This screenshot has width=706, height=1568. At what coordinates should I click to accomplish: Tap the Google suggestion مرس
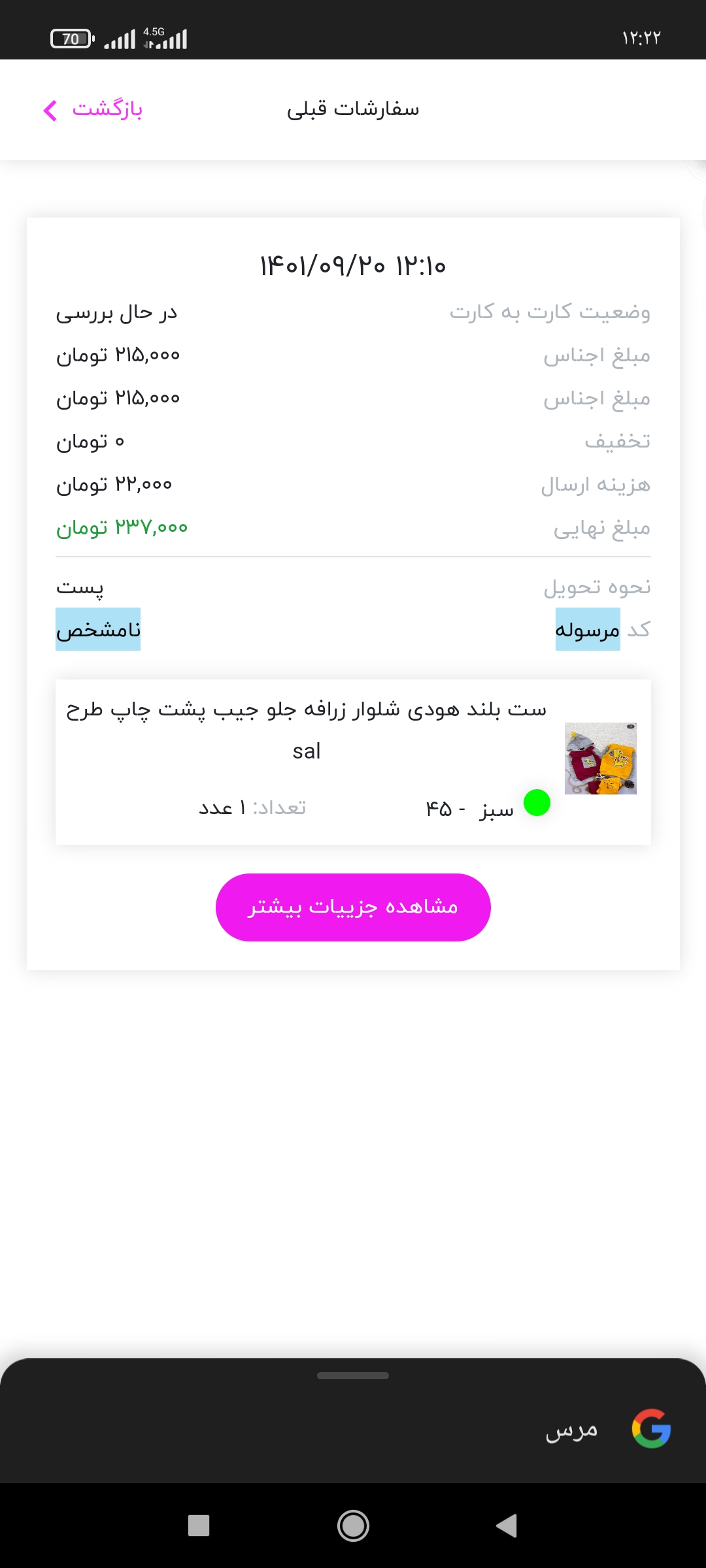572,1429
